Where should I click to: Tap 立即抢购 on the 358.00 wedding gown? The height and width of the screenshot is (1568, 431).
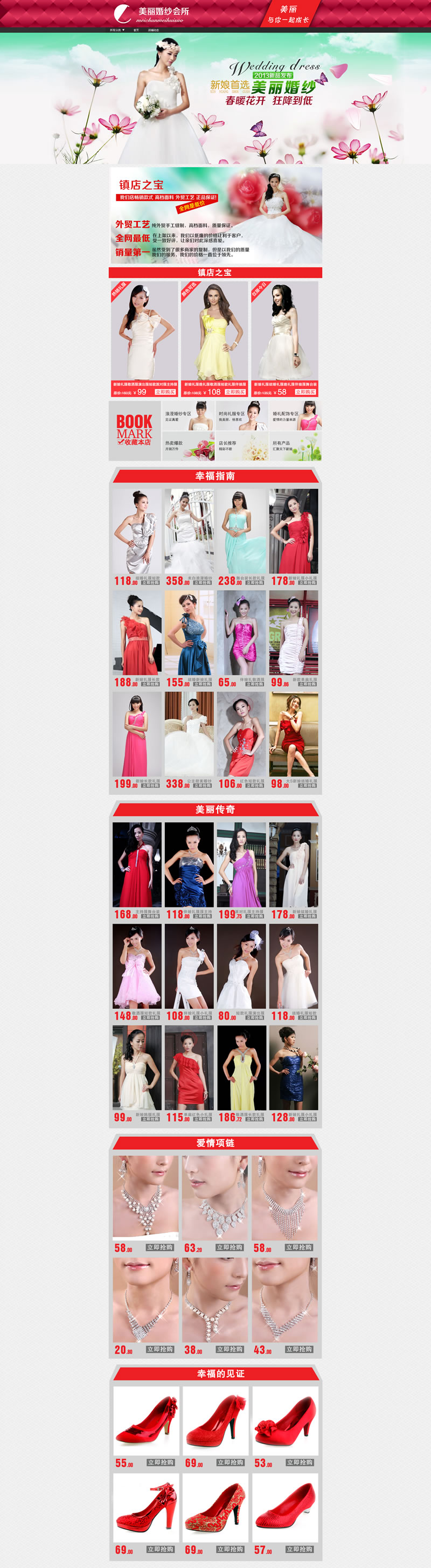[203, 583]
